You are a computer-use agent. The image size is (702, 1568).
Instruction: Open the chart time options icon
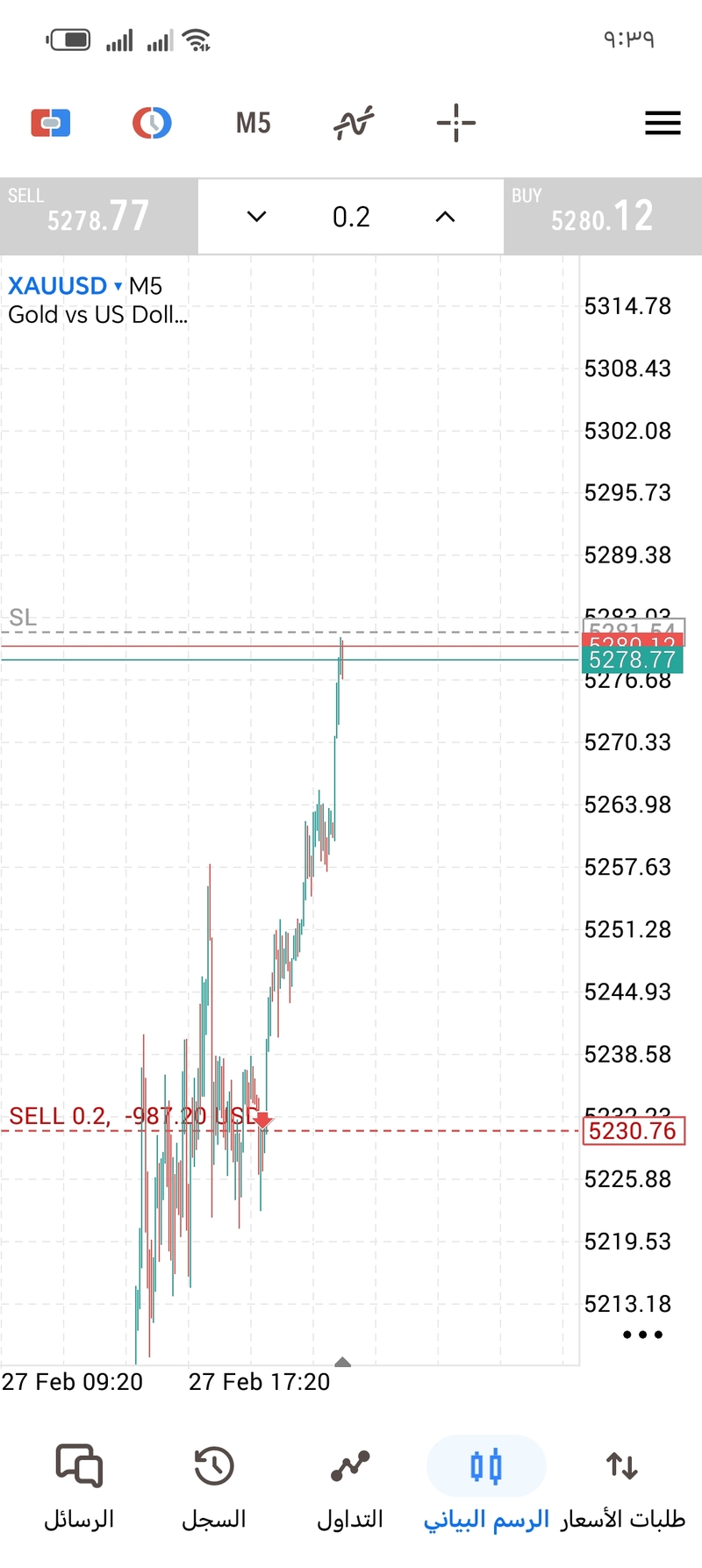click(152, 123)
